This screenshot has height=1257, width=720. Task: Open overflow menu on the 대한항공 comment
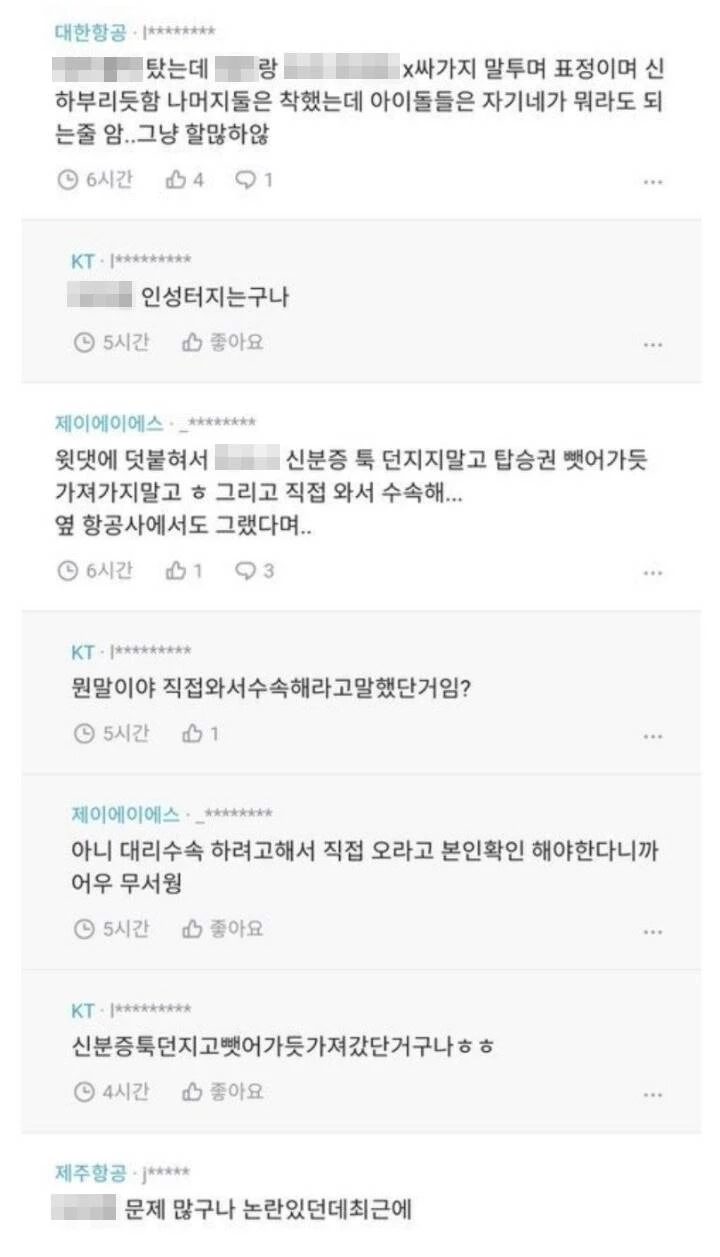click(653, 182)
